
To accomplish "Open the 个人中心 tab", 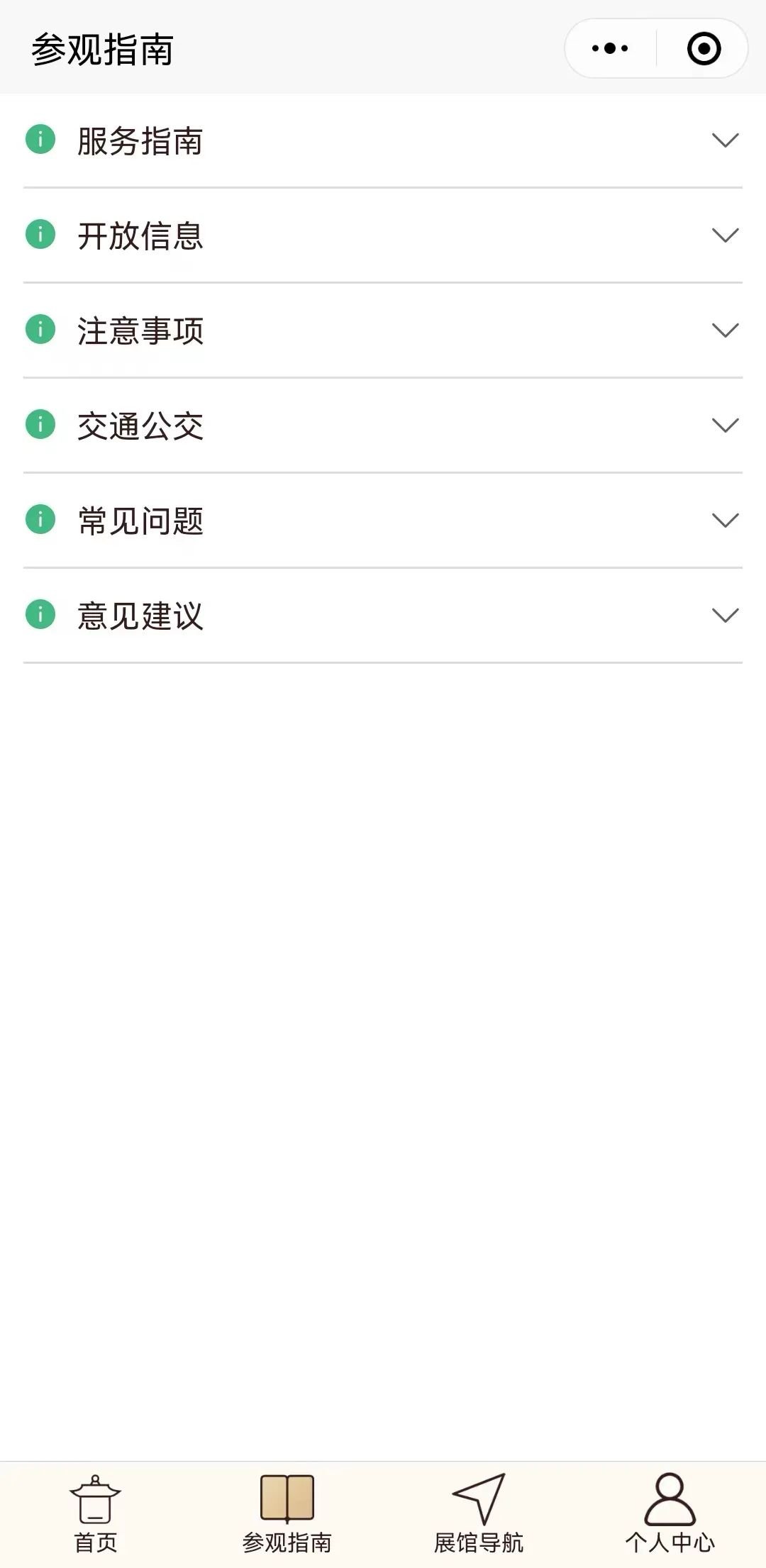I will pos(670,1514).
